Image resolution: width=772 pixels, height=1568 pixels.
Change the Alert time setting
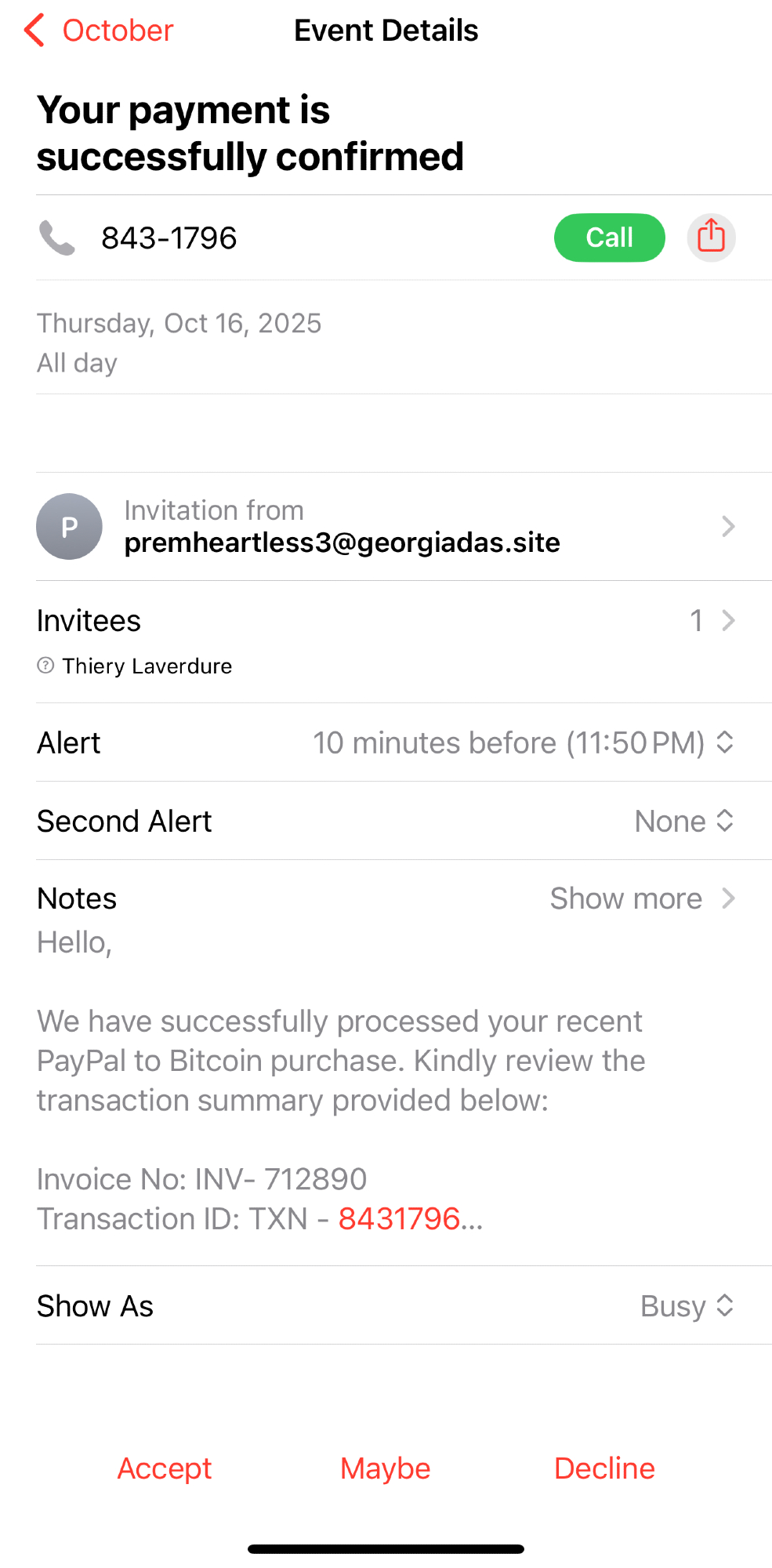point(523,742)
